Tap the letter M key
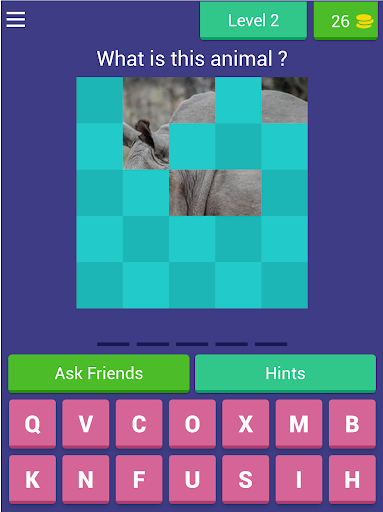383x512 pixels. [299, 424]
